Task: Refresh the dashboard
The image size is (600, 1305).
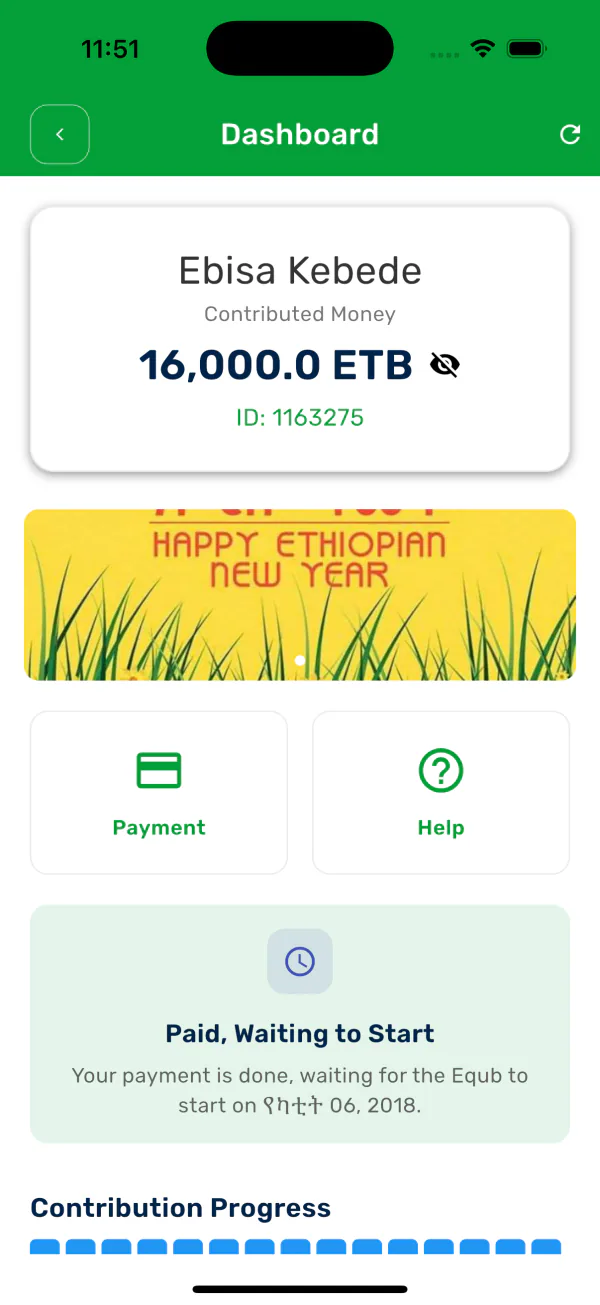Action: [x=570, y=134]
